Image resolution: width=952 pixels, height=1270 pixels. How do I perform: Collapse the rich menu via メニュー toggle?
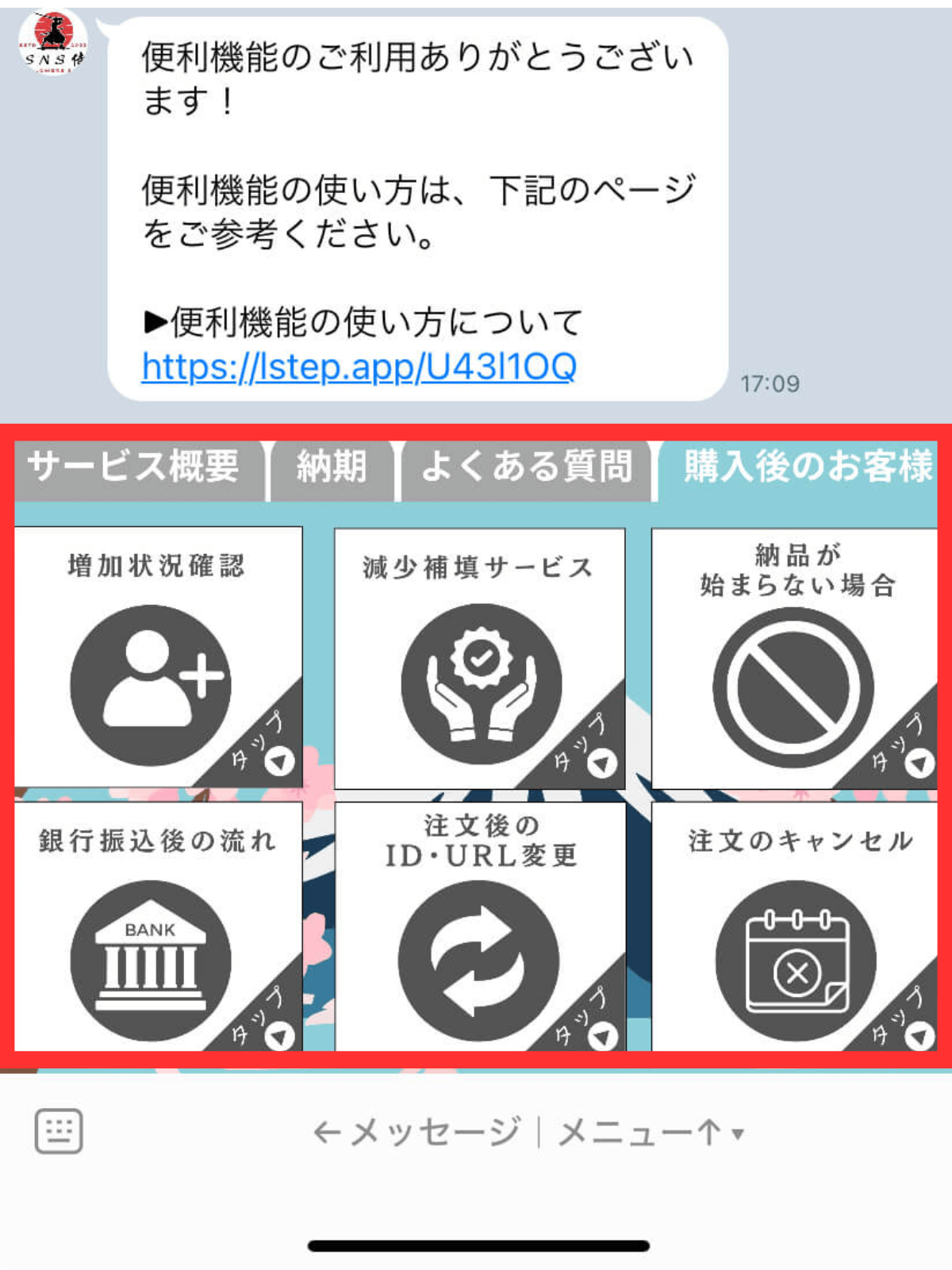pos(651,1133)
